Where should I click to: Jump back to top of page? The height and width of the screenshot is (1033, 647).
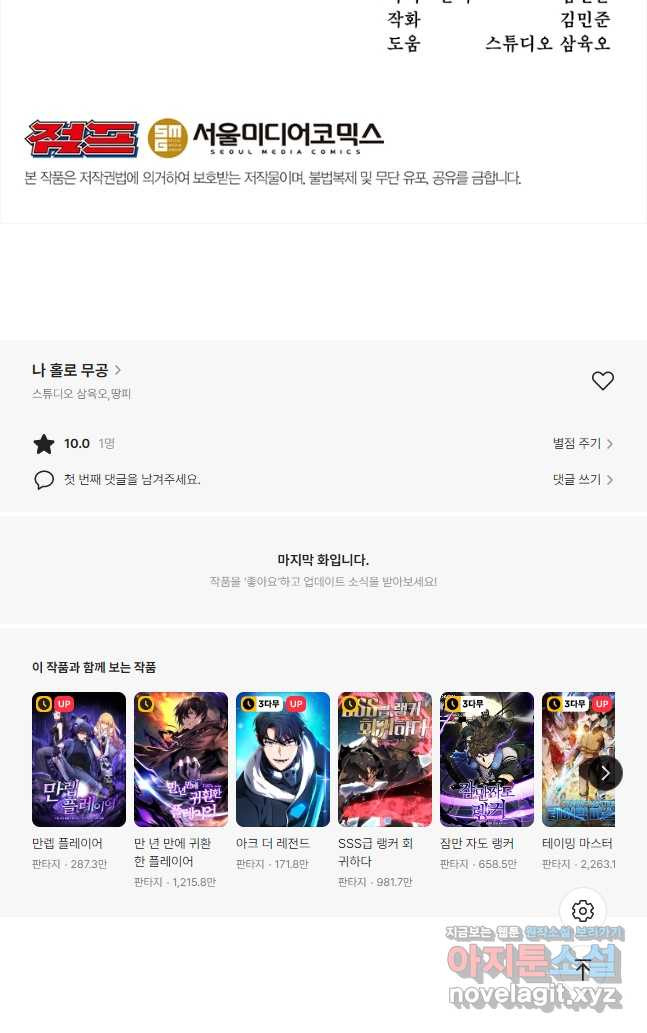tap(583, 968)
